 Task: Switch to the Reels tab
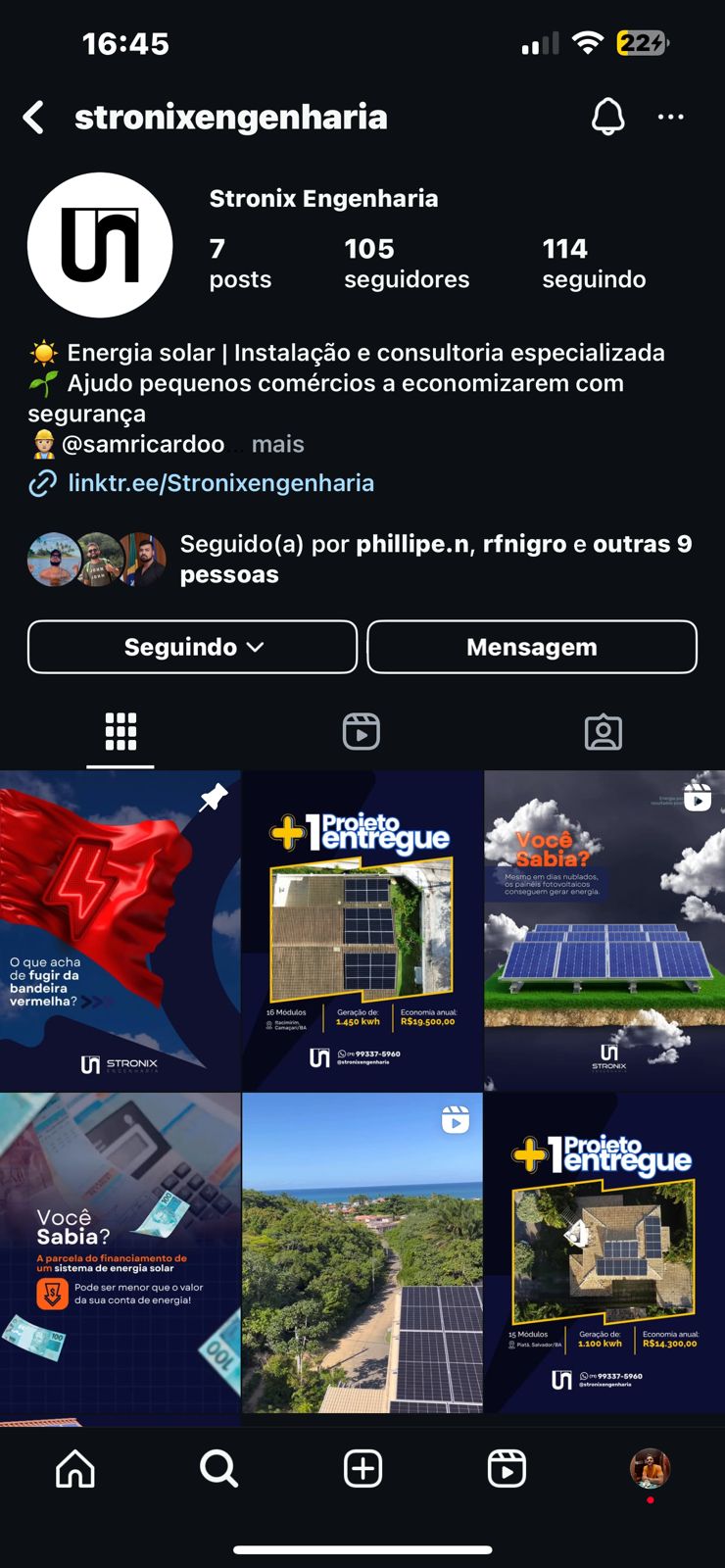click(362, 732)
